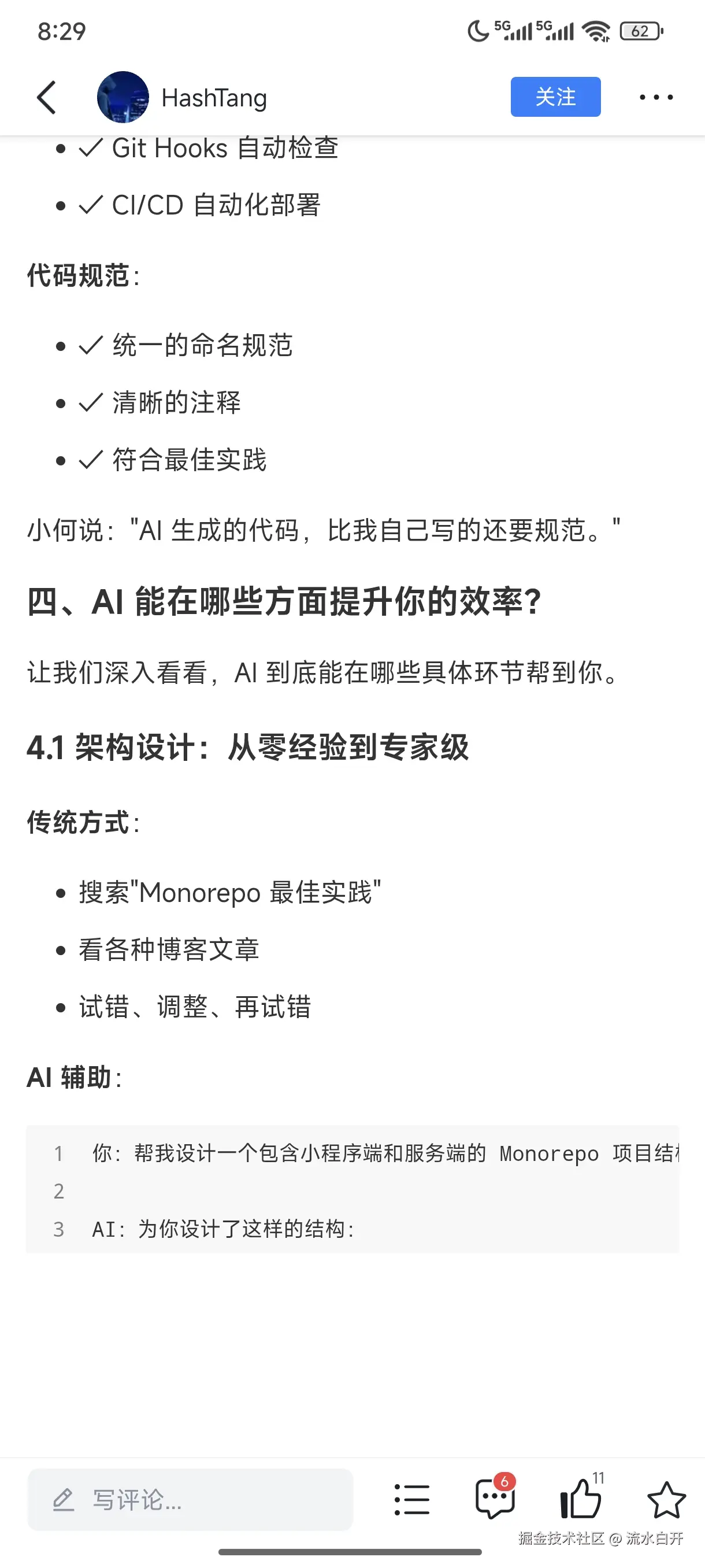Open HashTang's profile avatar
Image resolution: width=705 pixels, height=1568 pixels.
[x=124, y=97]
